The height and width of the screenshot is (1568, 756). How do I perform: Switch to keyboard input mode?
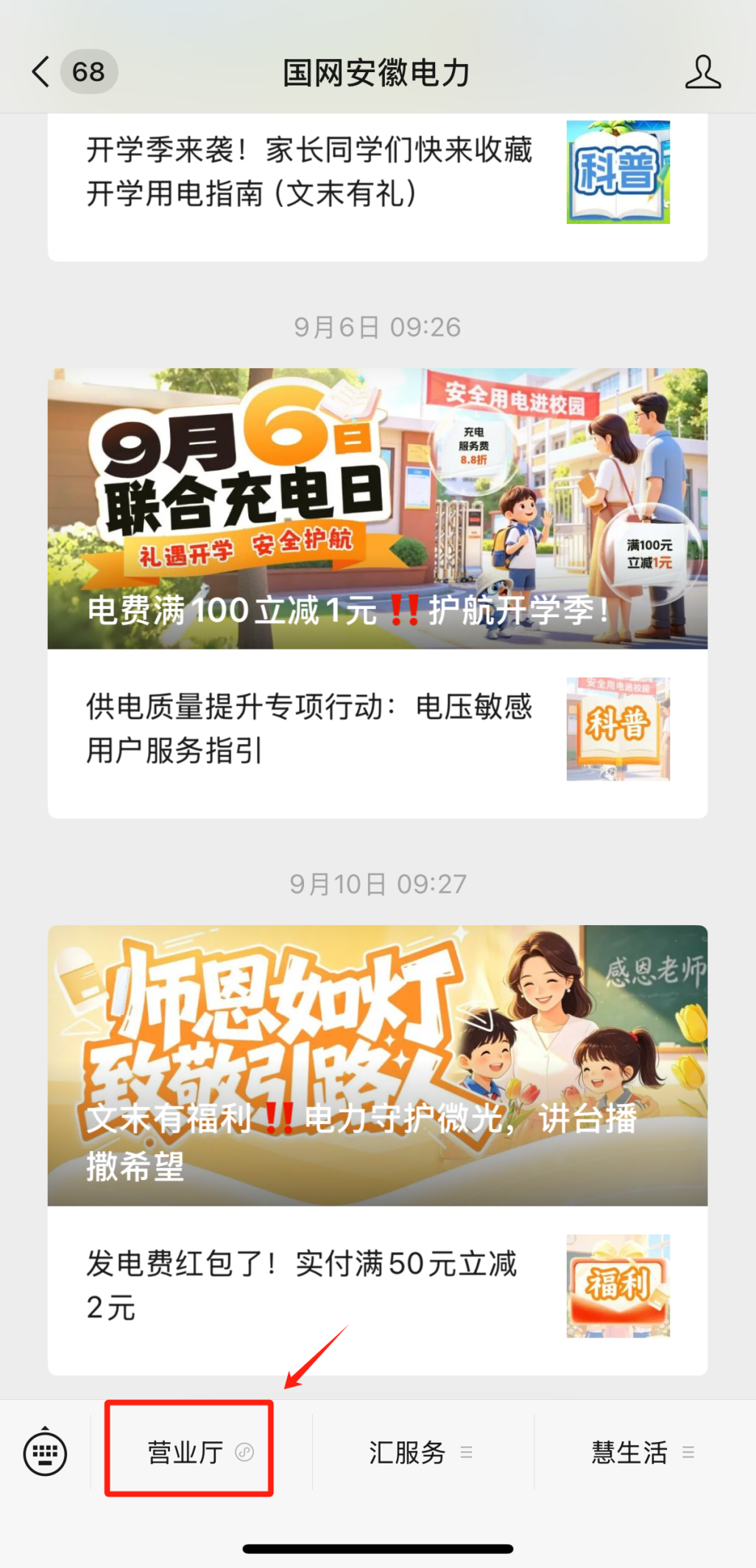[x=45, y=1452]
